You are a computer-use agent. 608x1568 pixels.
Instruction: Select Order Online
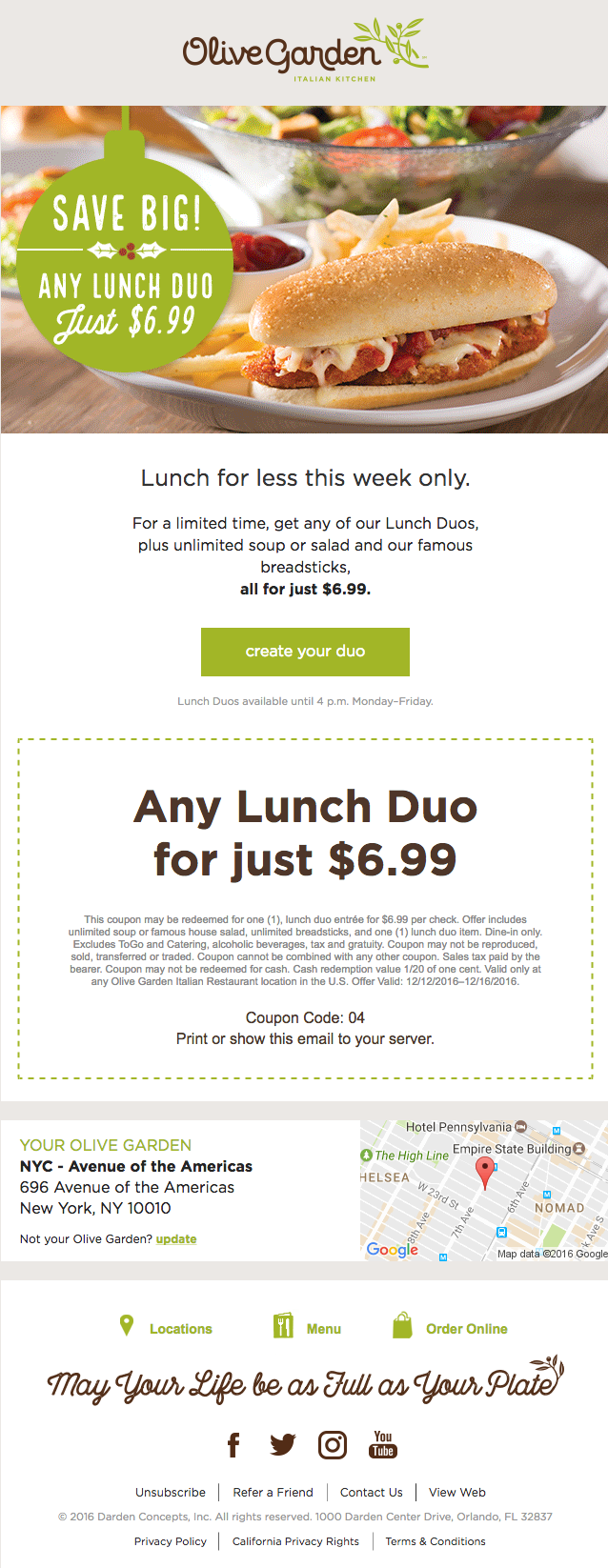451,1328
